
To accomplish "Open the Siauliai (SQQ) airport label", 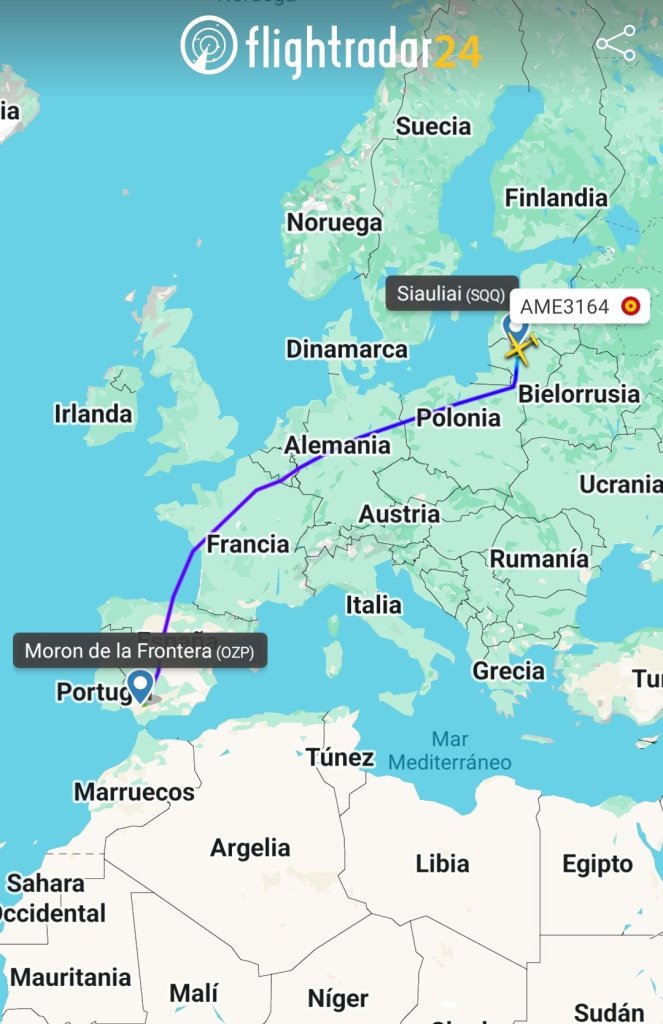I will [451, 294].
